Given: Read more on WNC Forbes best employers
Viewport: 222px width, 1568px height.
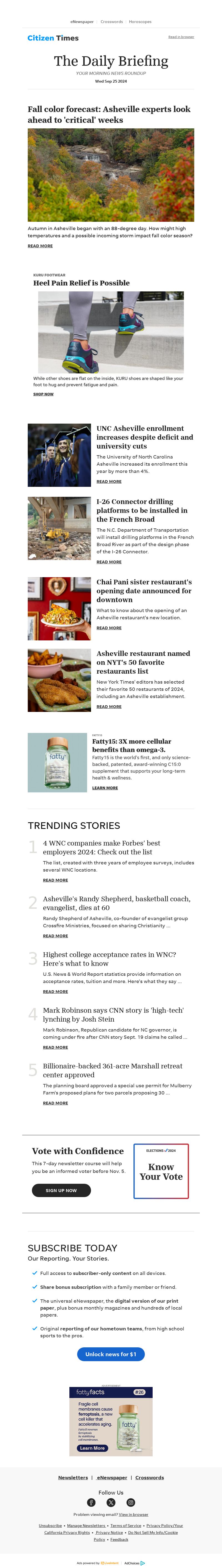Looking at the screenshot, I should (56, 880).
